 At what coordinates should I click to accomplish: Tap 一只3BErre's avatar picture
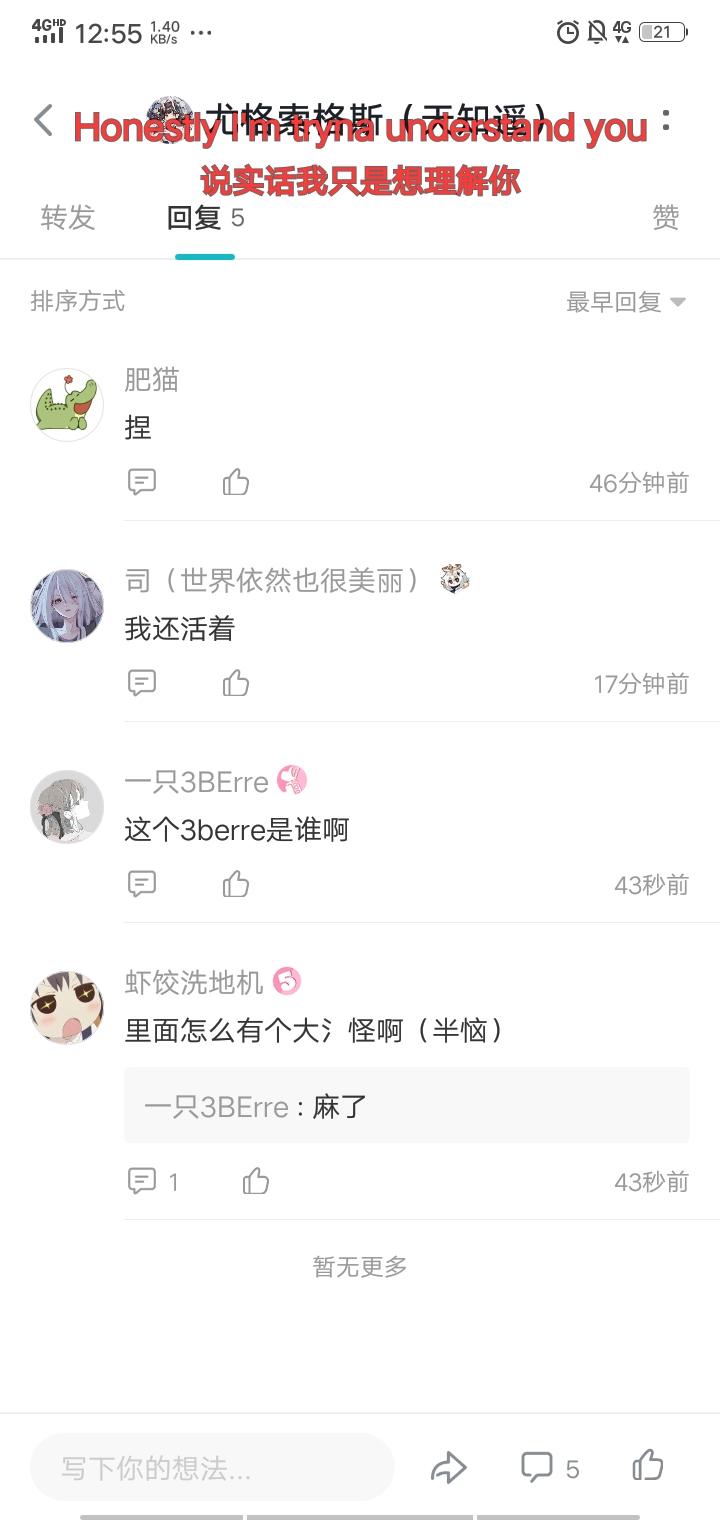click(x=67, y=806)
